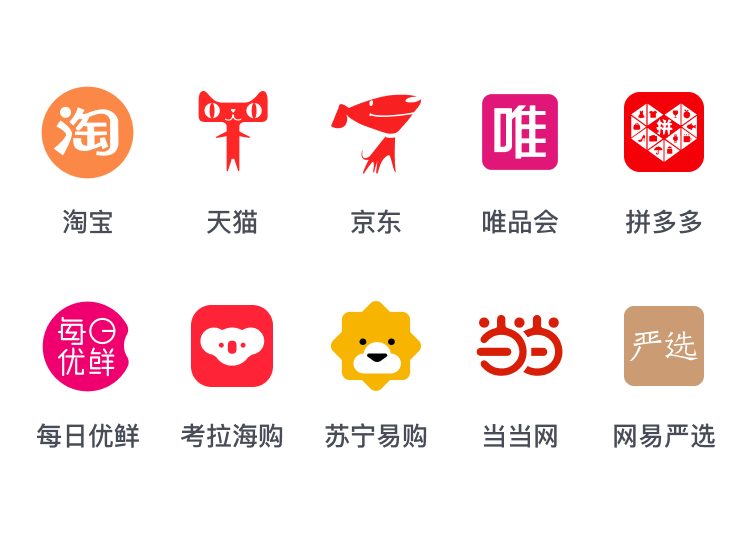This screenshot has height=534, width=750.
Task: Open the 淘宝 shortcut
Action: 88,133
